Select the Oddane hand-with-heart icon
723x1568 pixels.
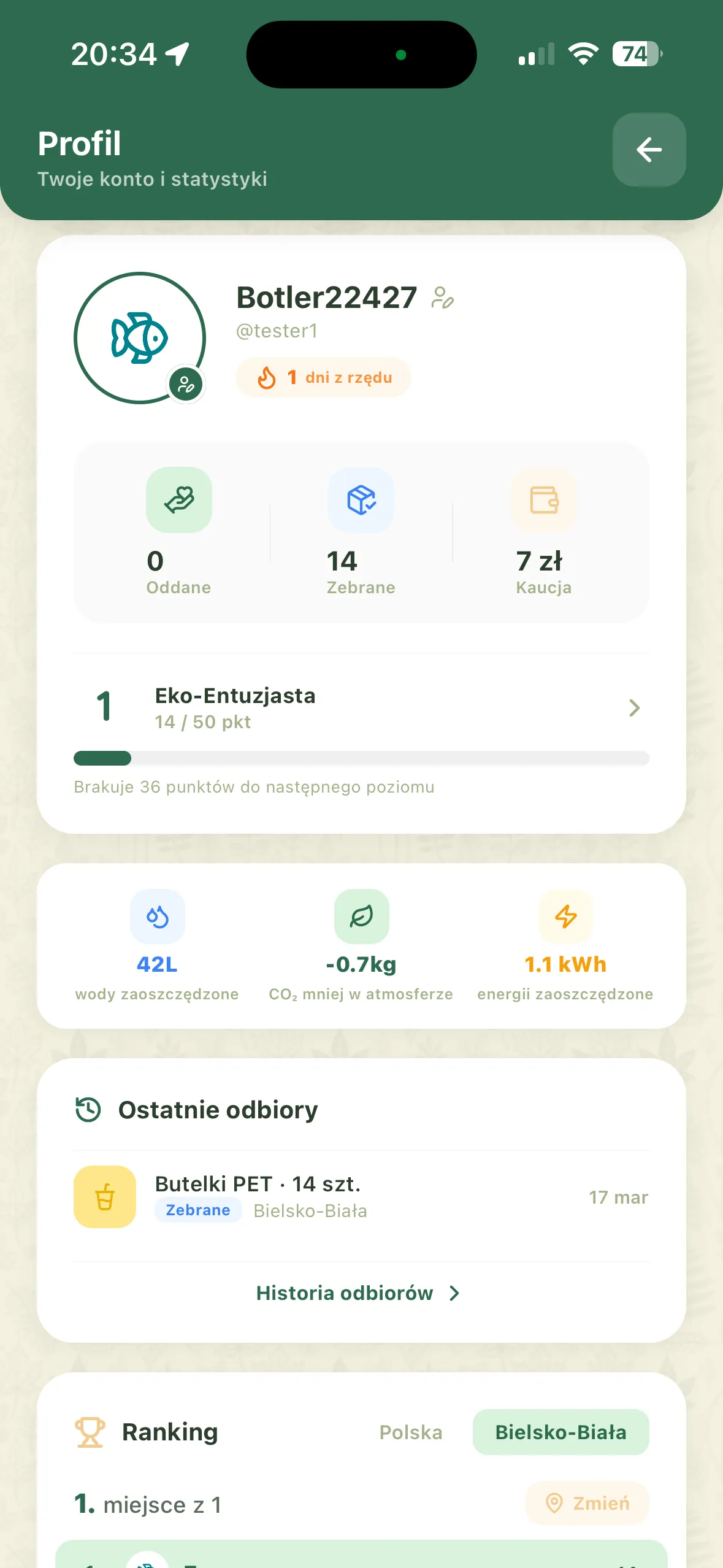pyautogui.click(x=178, y=499)
